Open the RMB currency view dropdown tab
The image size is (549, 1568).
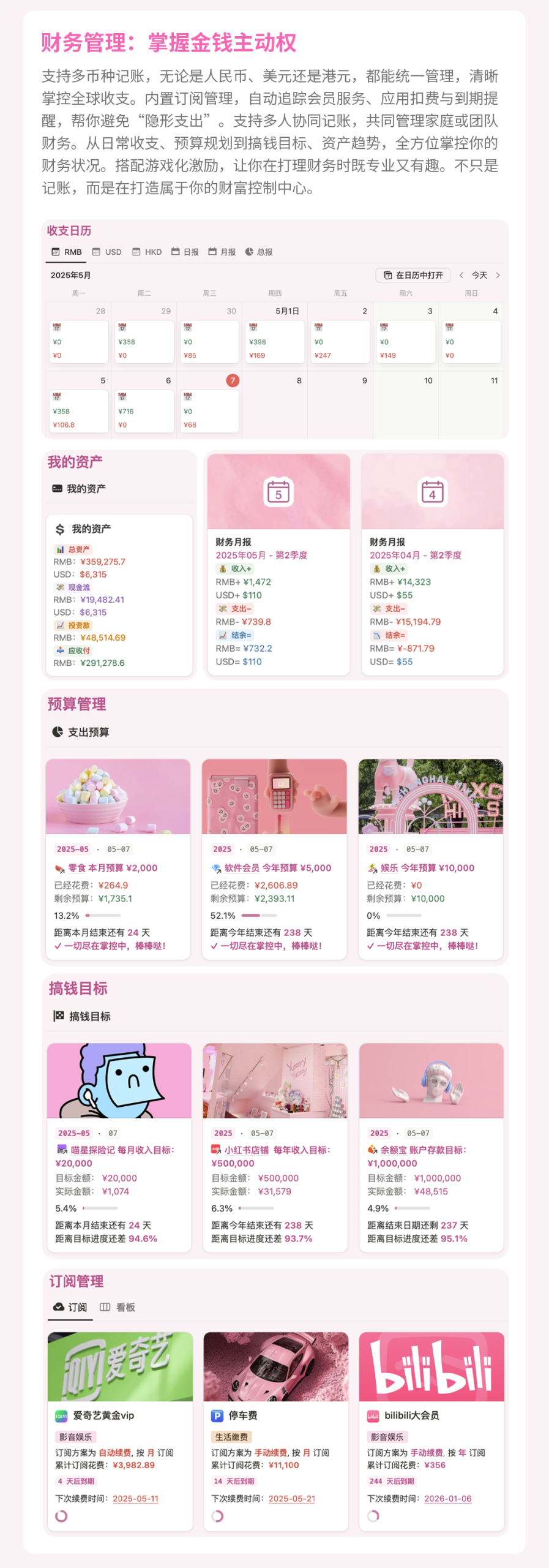66,252
